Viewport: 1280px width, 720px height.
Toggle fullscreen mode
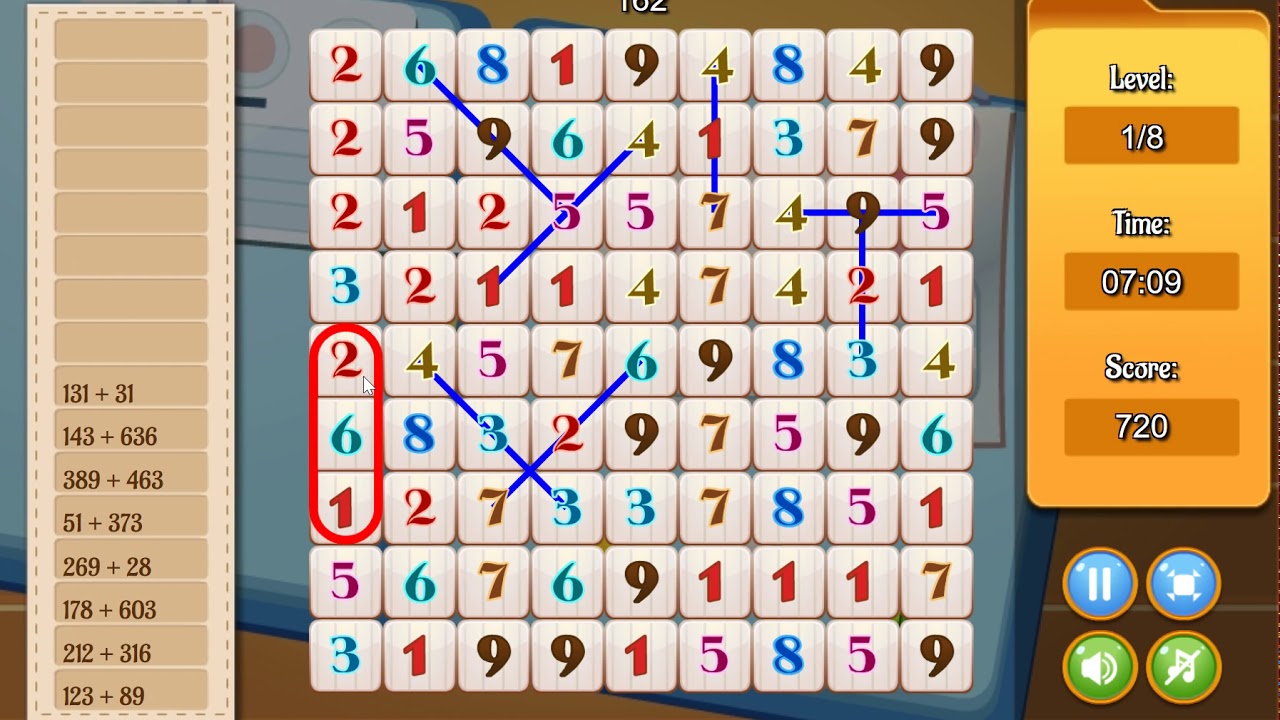click(x=1184, y=583)
